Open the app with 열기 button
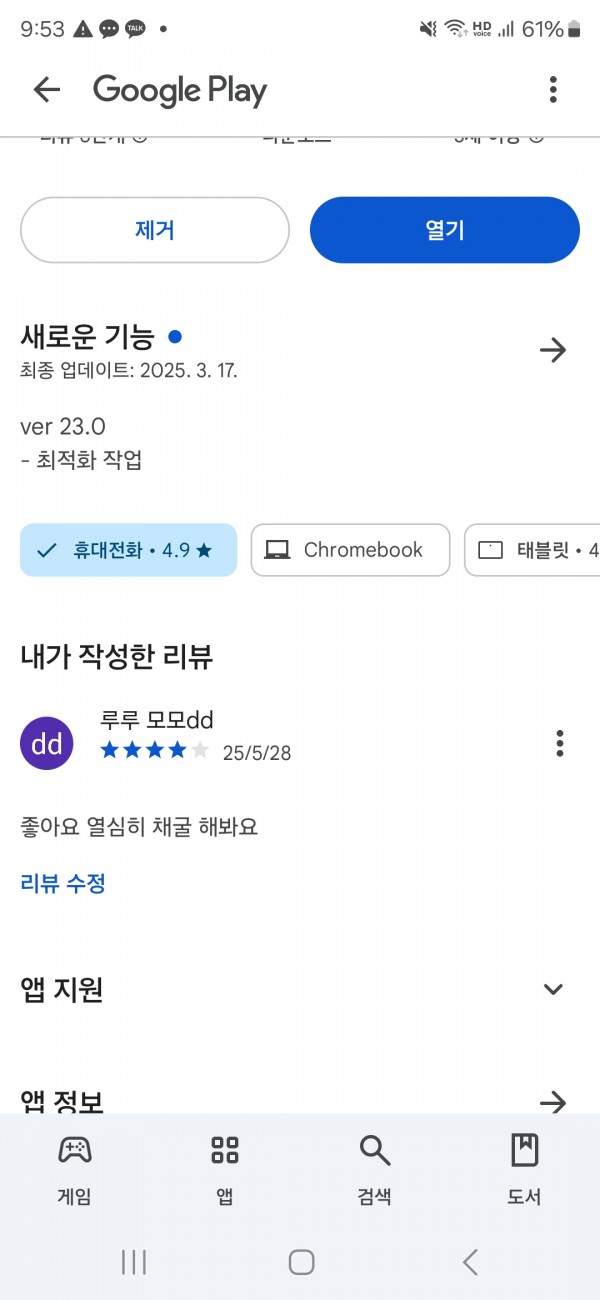The width and height of the screenshot is (600, 1300). coord(445,230)
